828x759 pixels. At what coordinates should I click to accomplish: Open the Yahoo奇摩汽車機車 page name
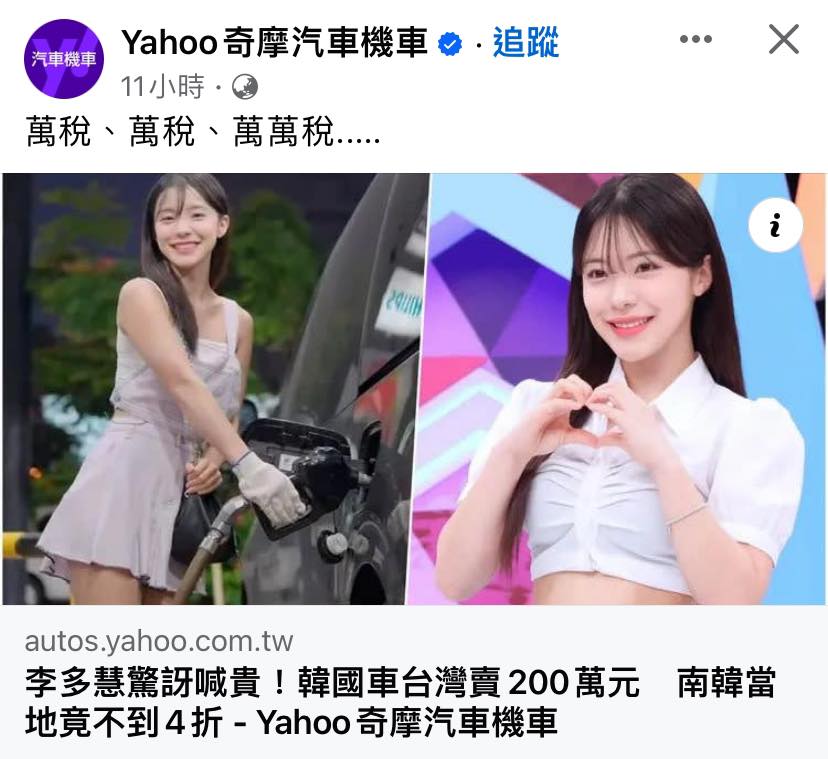(x=274, y=42)
